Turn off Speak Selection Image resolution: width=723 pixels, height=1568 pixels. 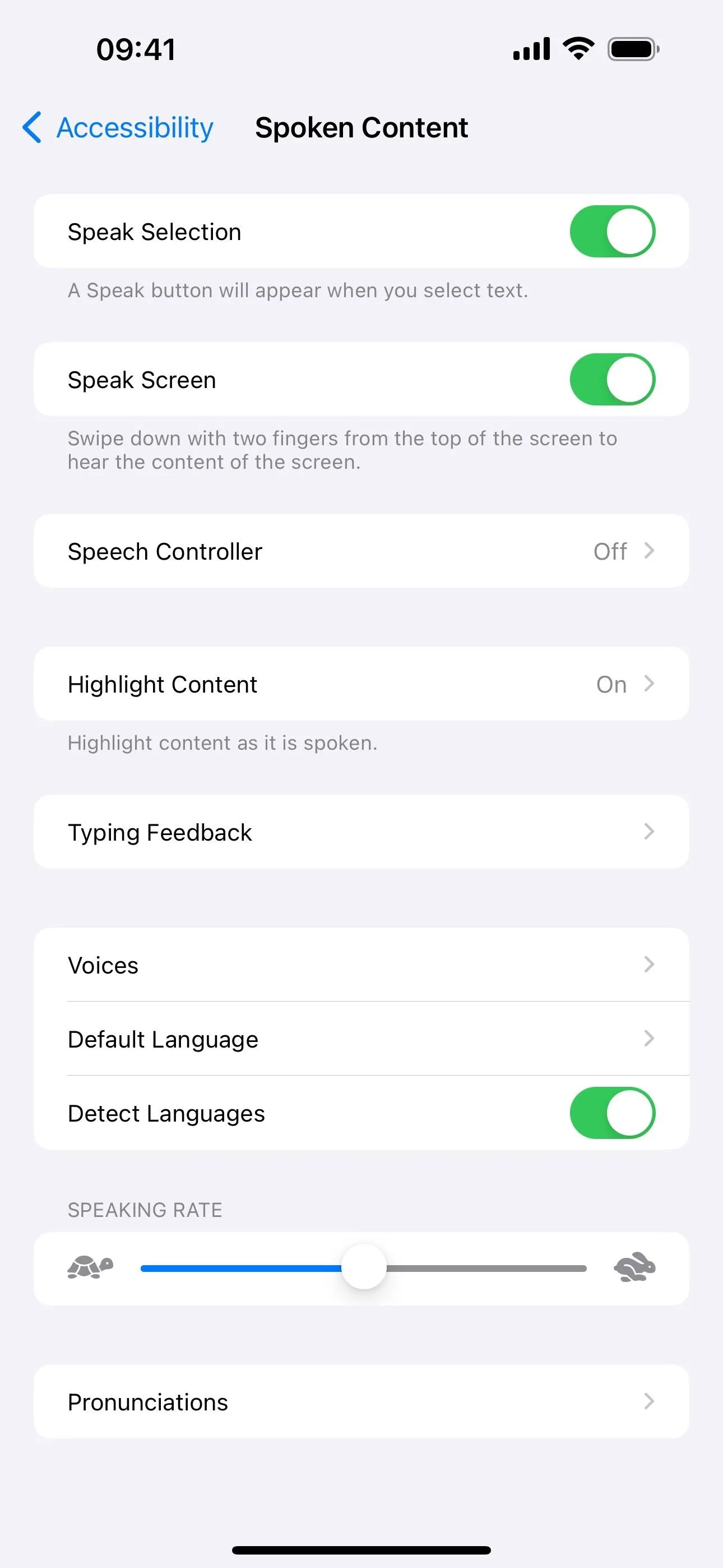click(612, 231)
